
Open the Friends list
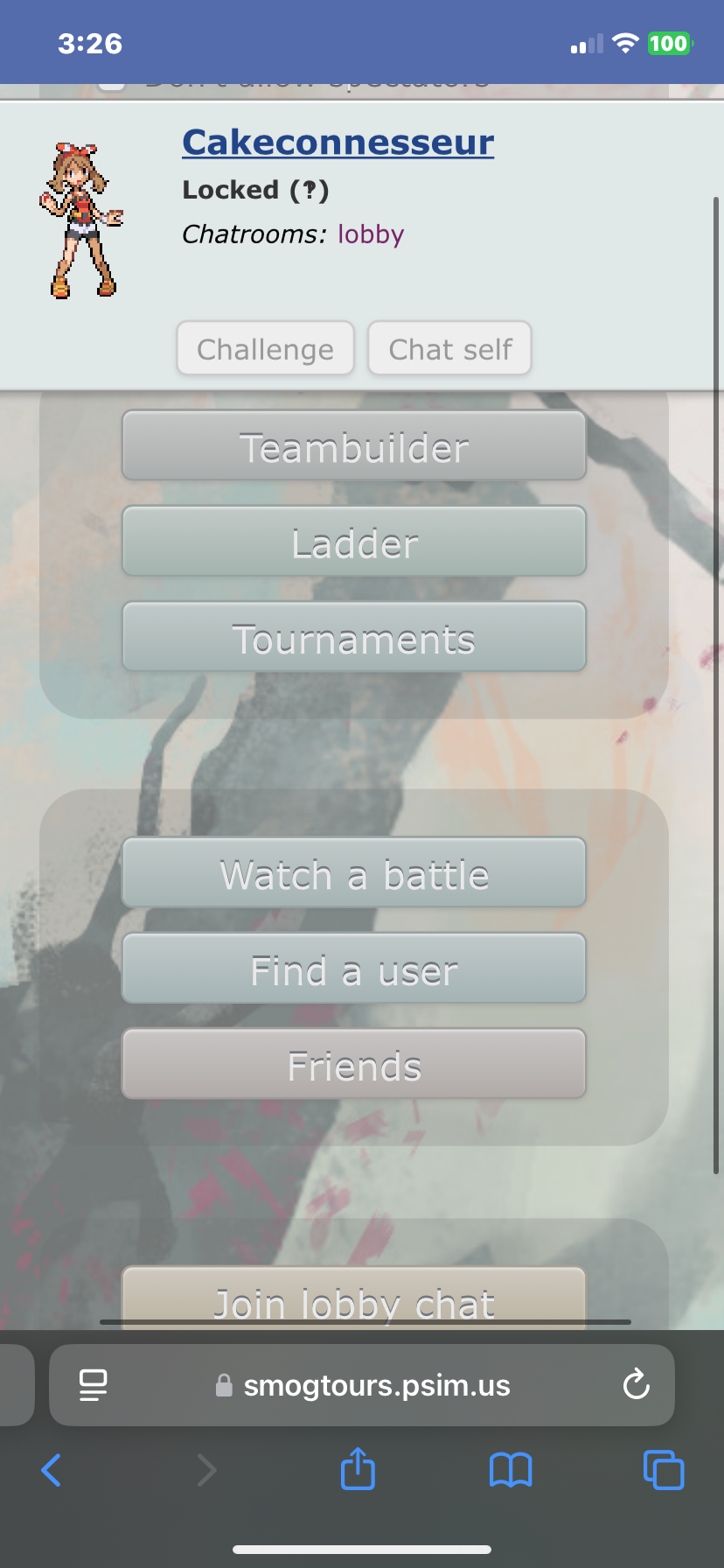[x=354, y=1064]
